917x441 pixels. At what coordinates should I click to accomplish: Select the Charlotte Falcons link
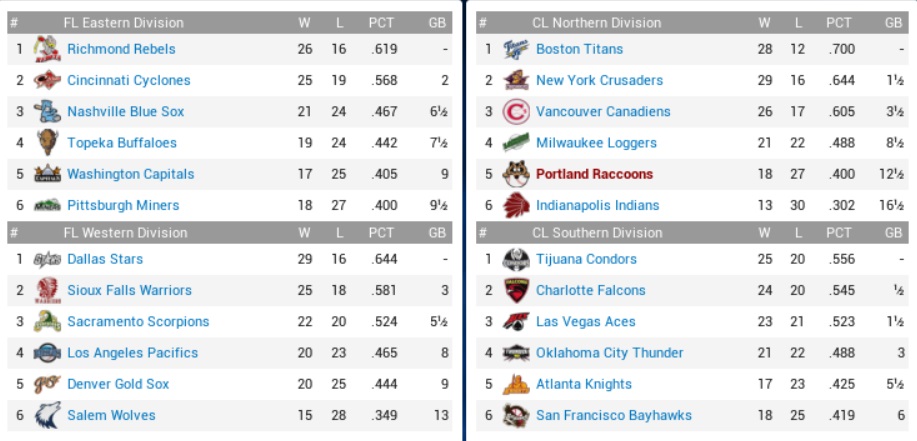click(590, 290)
